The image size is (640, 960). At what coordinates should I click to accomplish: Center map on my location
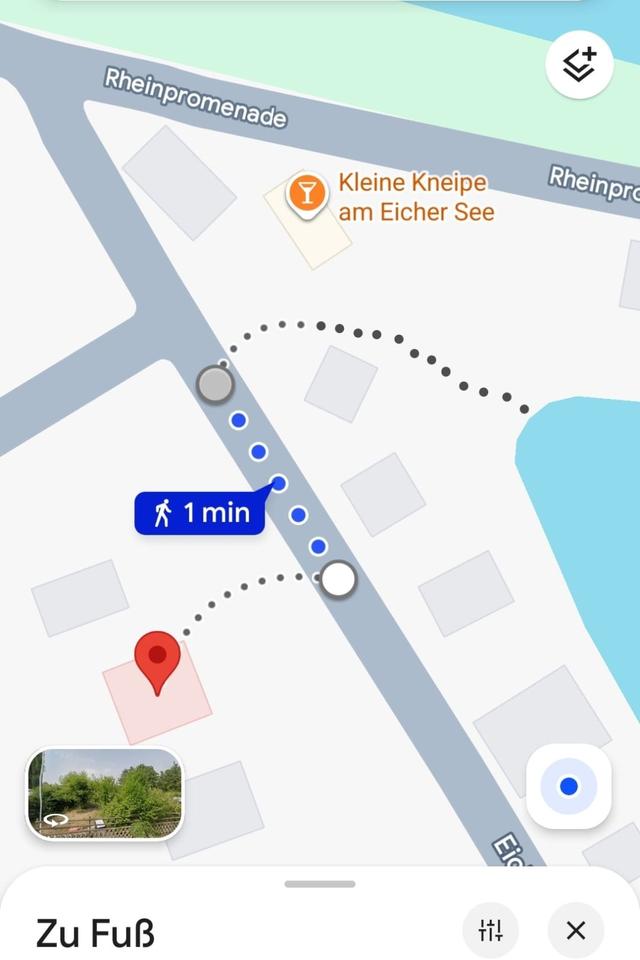tap(568, 786)
